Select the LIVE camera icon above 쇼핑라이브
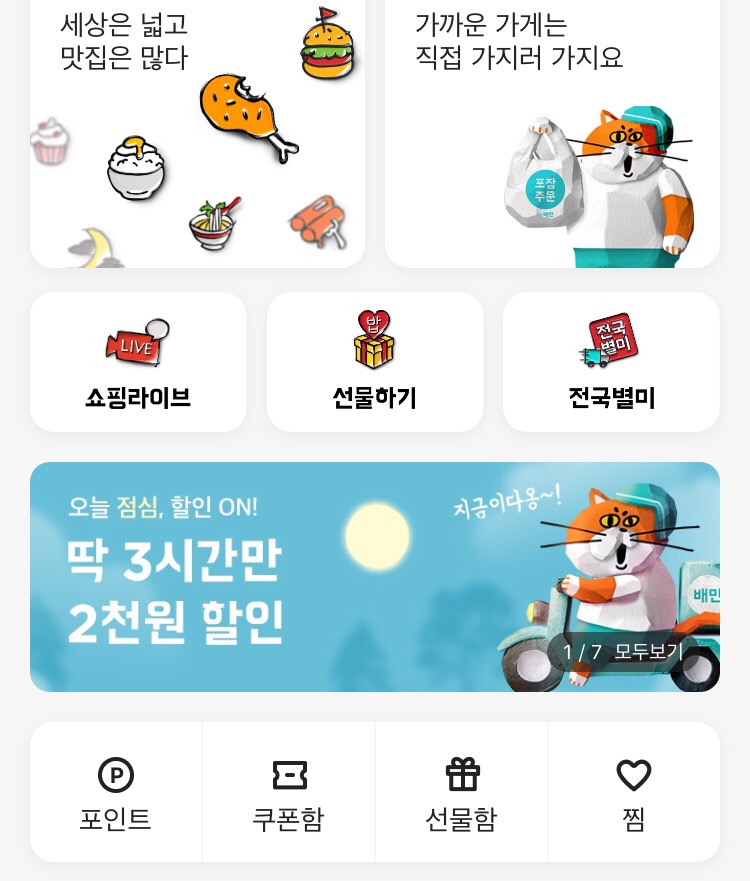Image resolution: width=750 pixels, height=881 pixels. [x=137, y=341]
